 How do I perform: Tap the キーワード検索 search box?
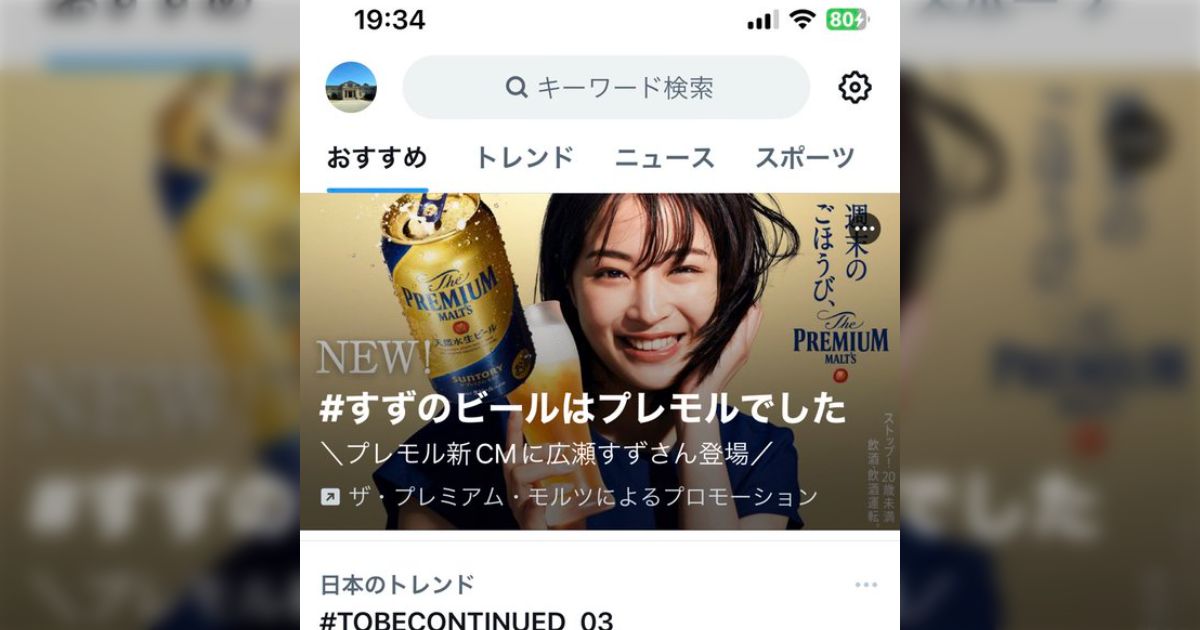606,88
